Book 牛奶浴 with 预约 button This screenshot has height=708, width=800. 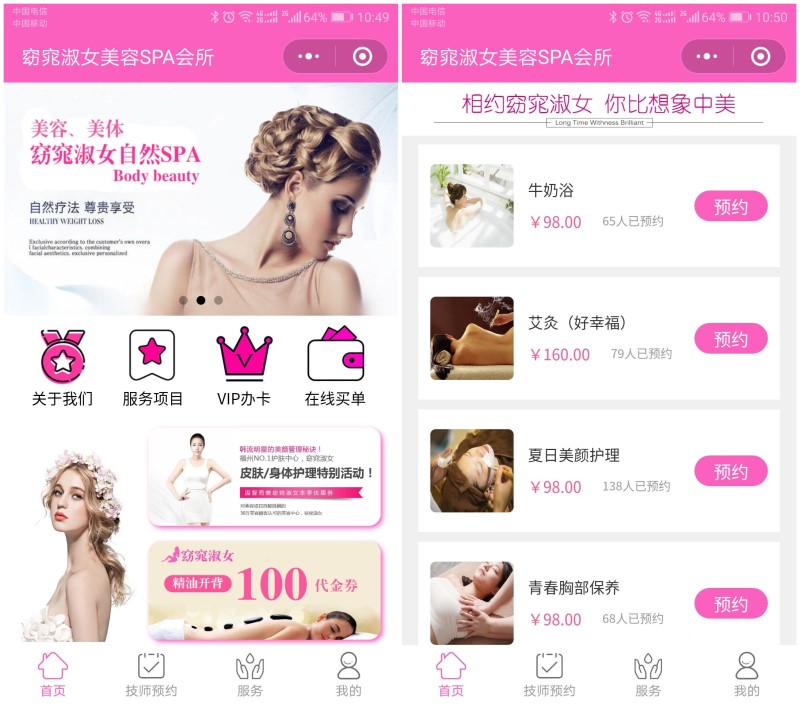tap(730, 207)
